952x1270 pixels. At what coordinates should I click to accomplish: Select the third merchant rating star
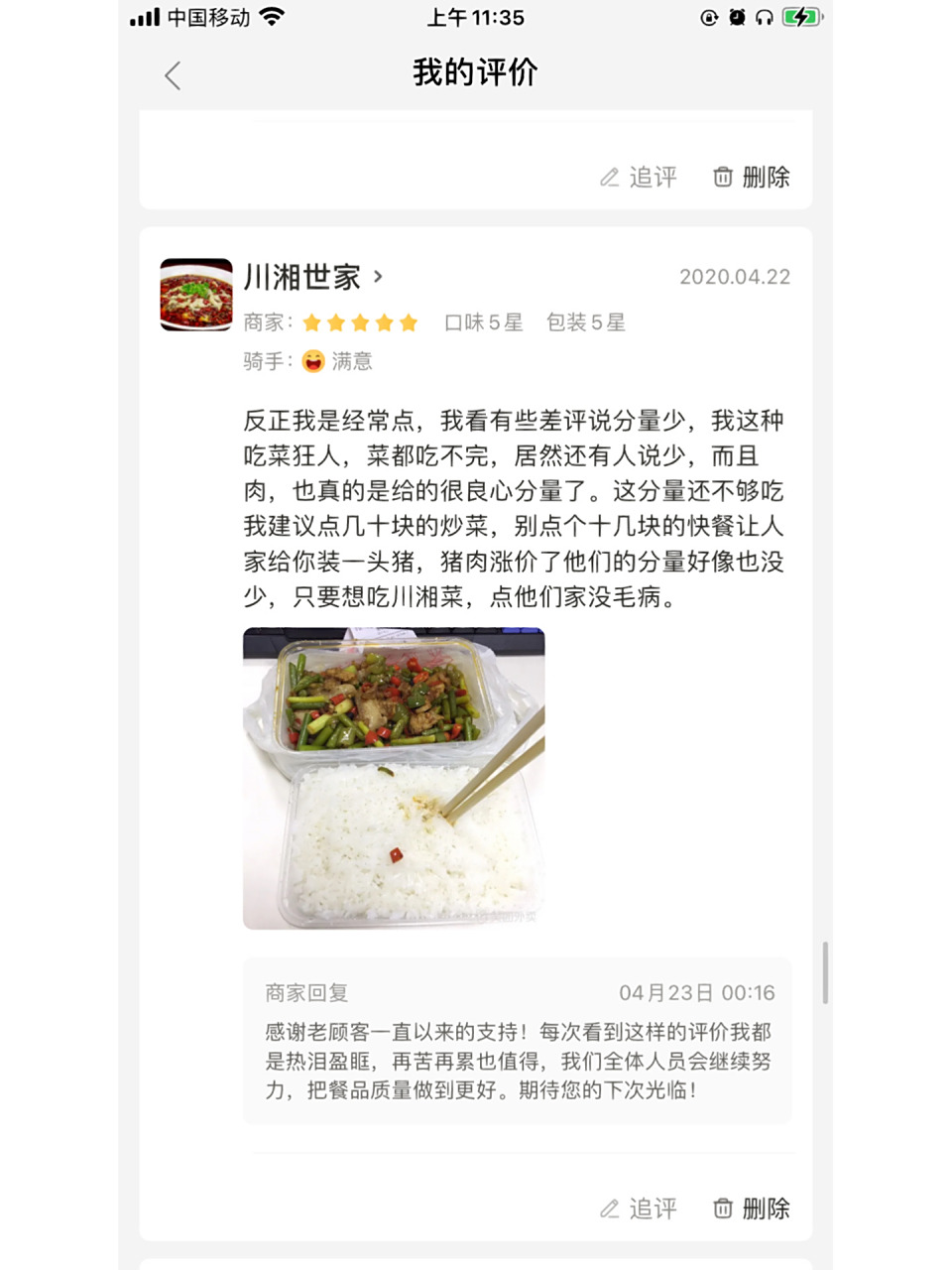click(x=361, y=322)
